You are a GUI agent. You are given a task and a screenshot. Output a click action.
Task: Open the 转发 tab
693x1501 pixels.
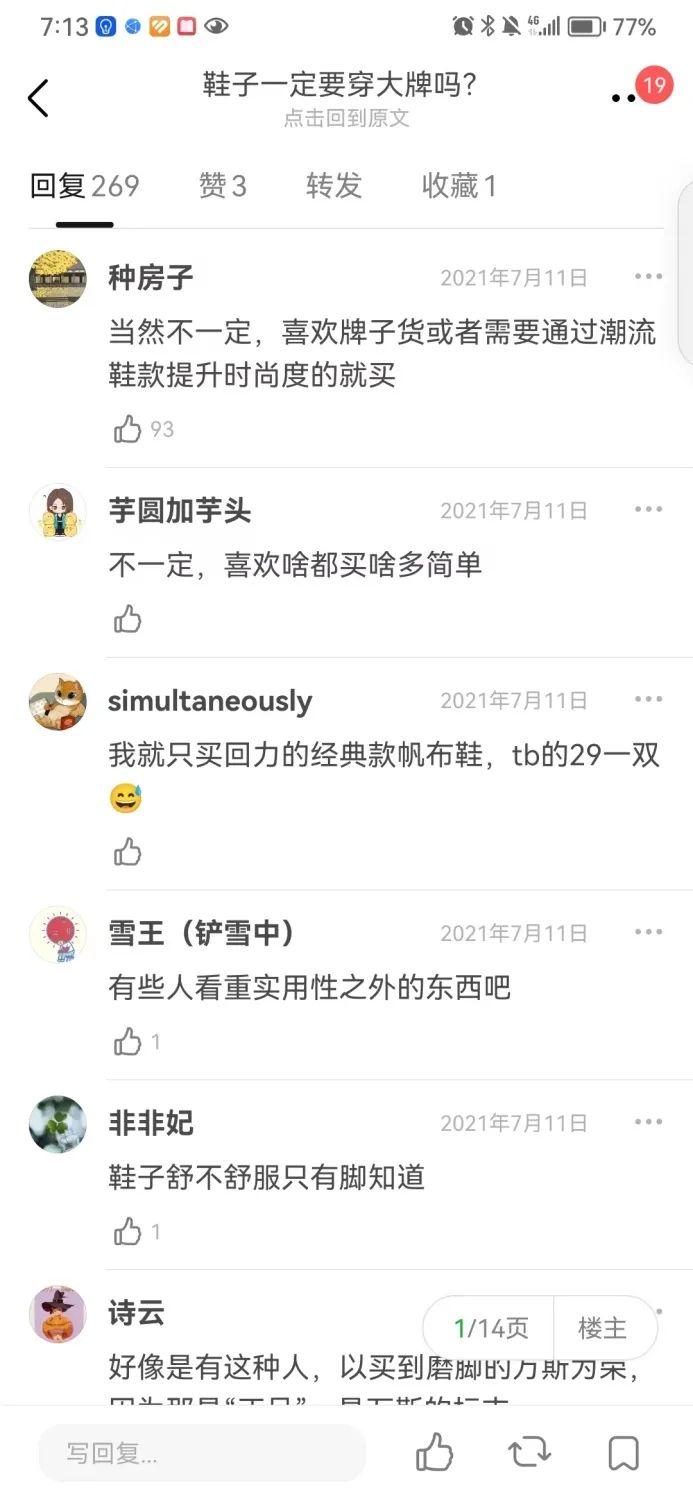333,186
